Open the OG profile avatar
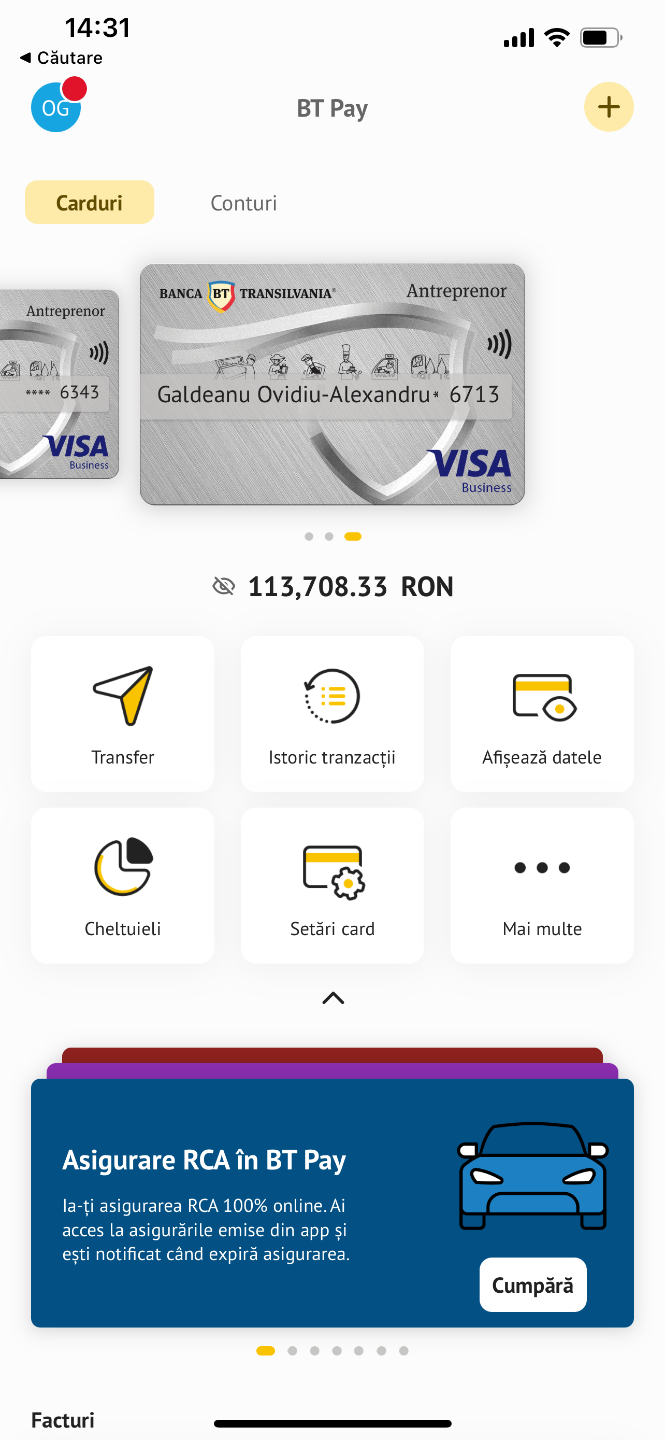 click(56, 108)
